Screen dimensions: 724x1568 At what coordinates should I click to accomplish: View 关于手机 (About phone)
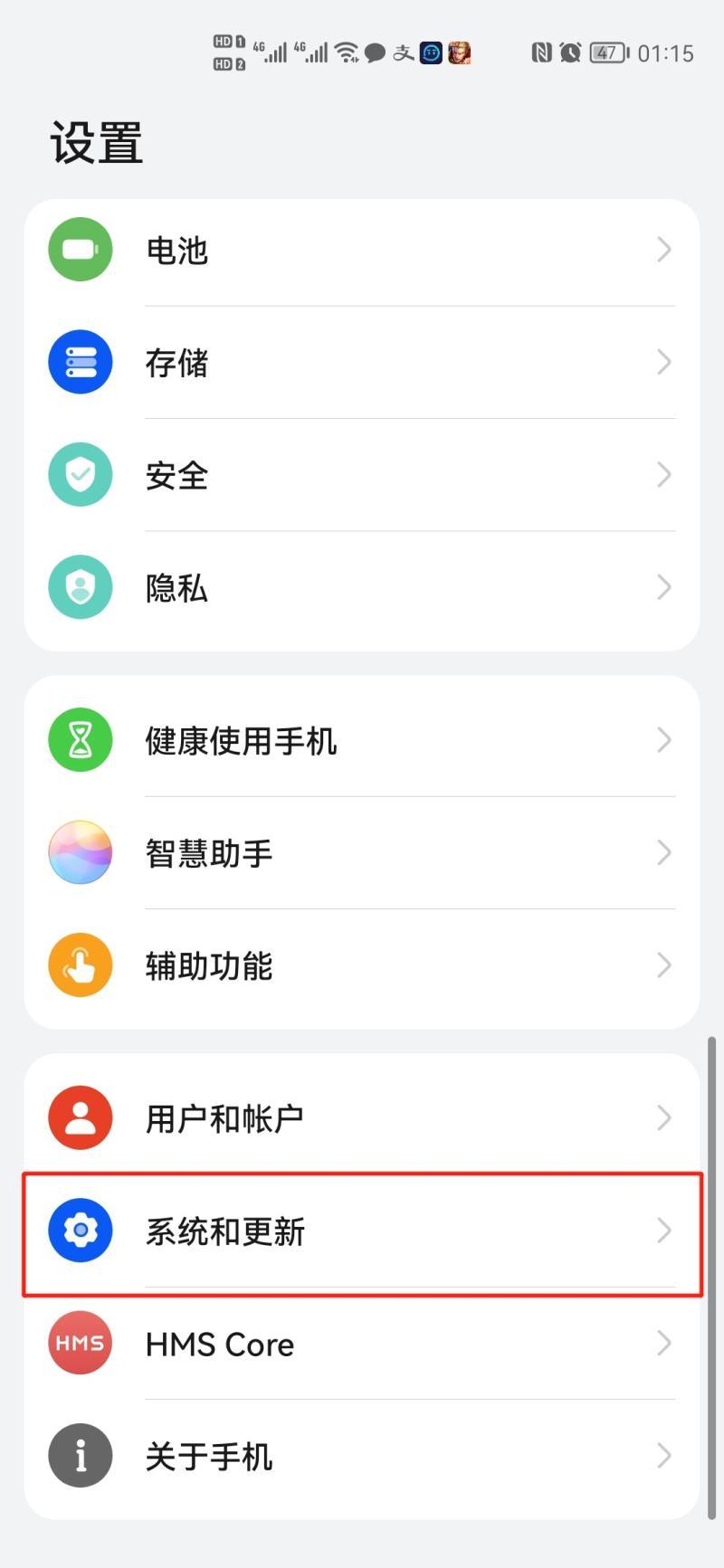(x=362, y=1457)
